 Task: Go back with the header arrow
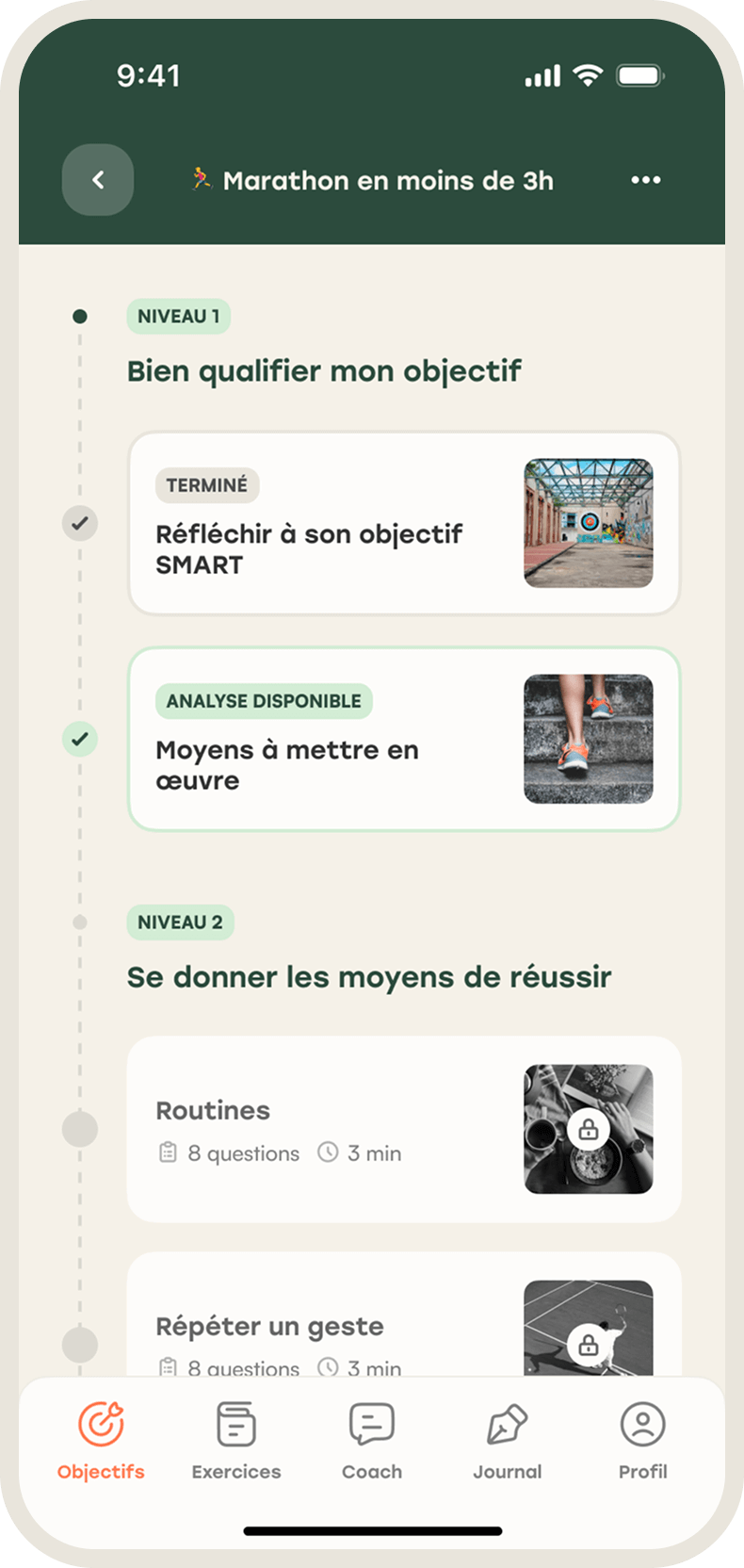coord(98,180)
